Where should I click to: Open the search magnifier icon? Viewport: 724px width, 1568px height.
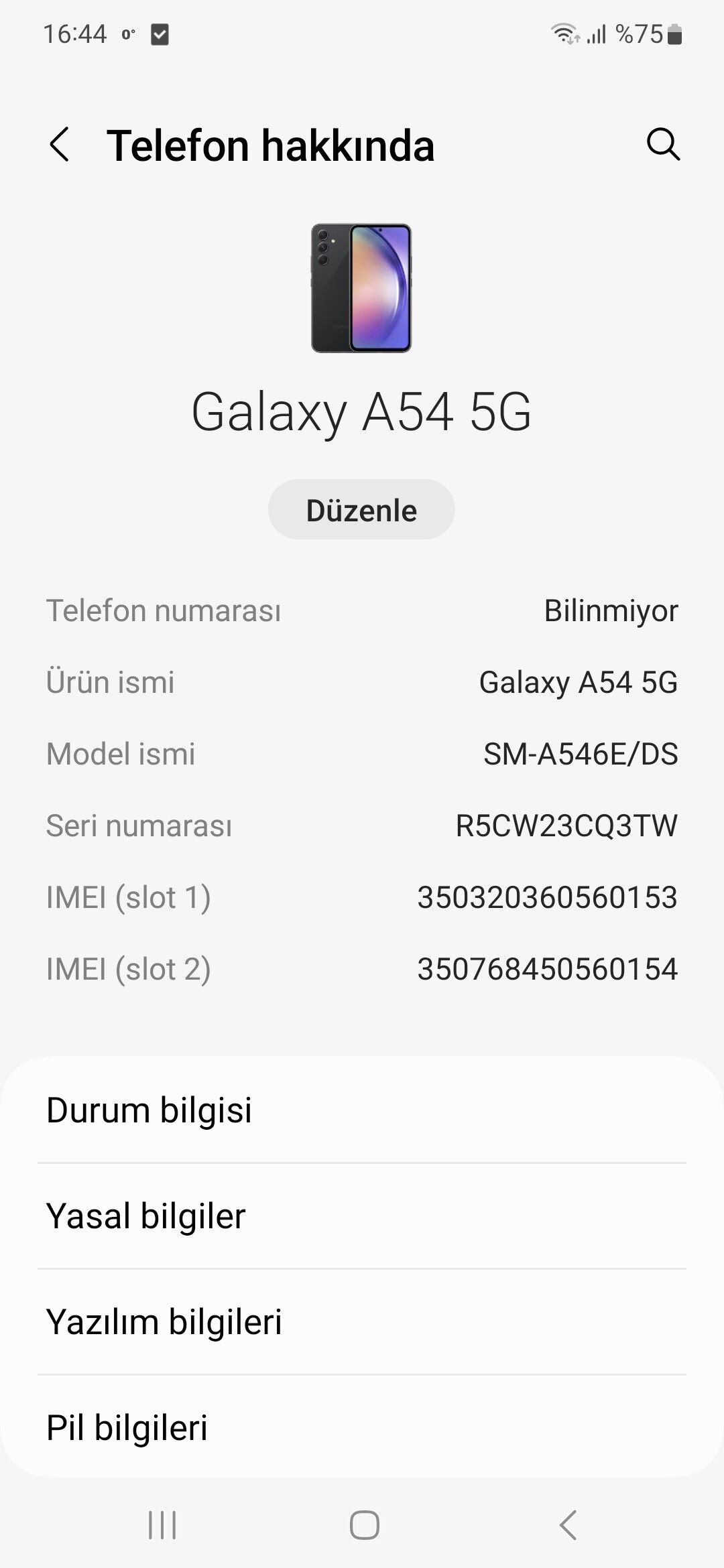pos(662,145)
